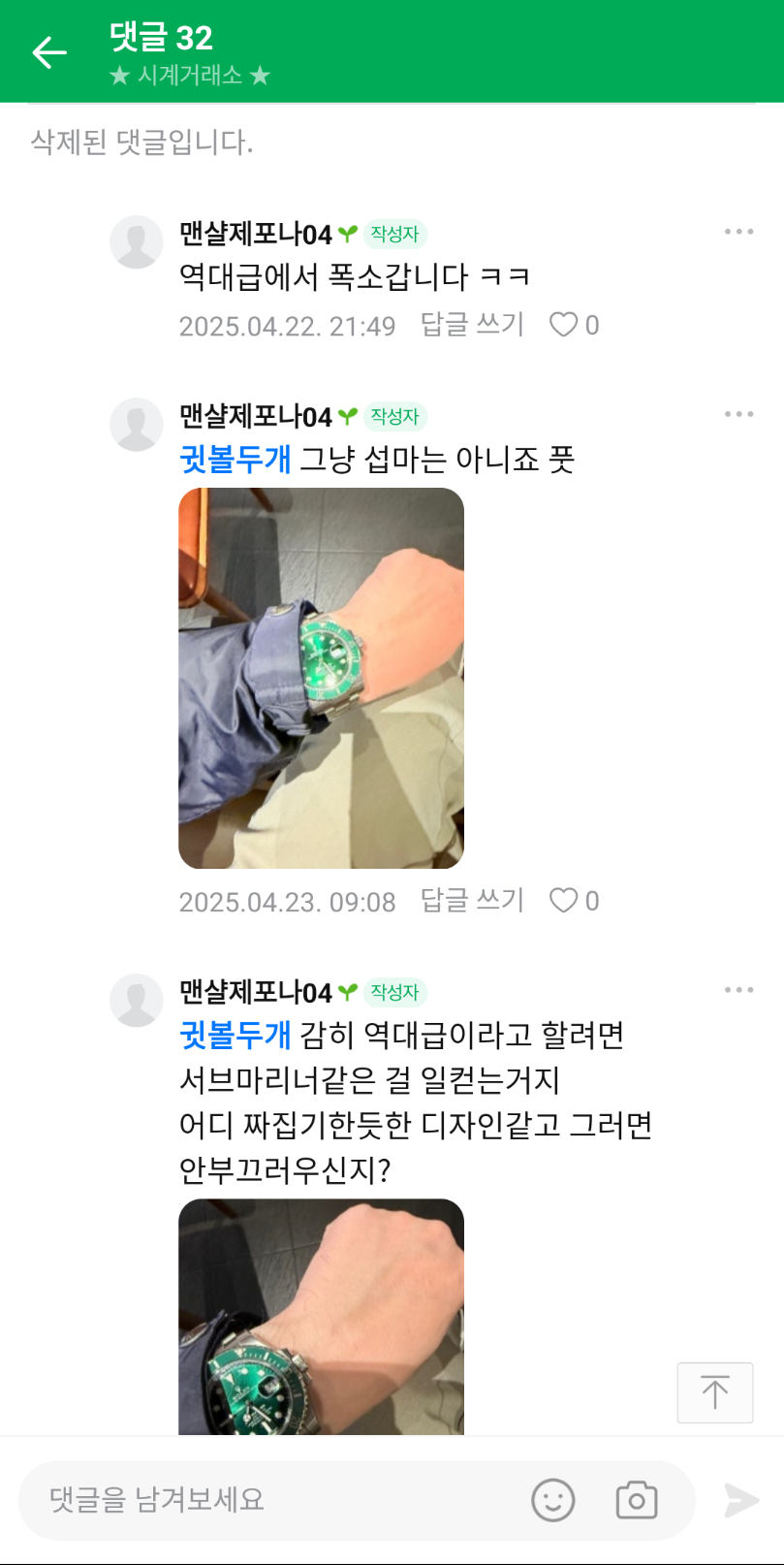Open options for the 그냥 섭마는 아니죠 comment

738,414
